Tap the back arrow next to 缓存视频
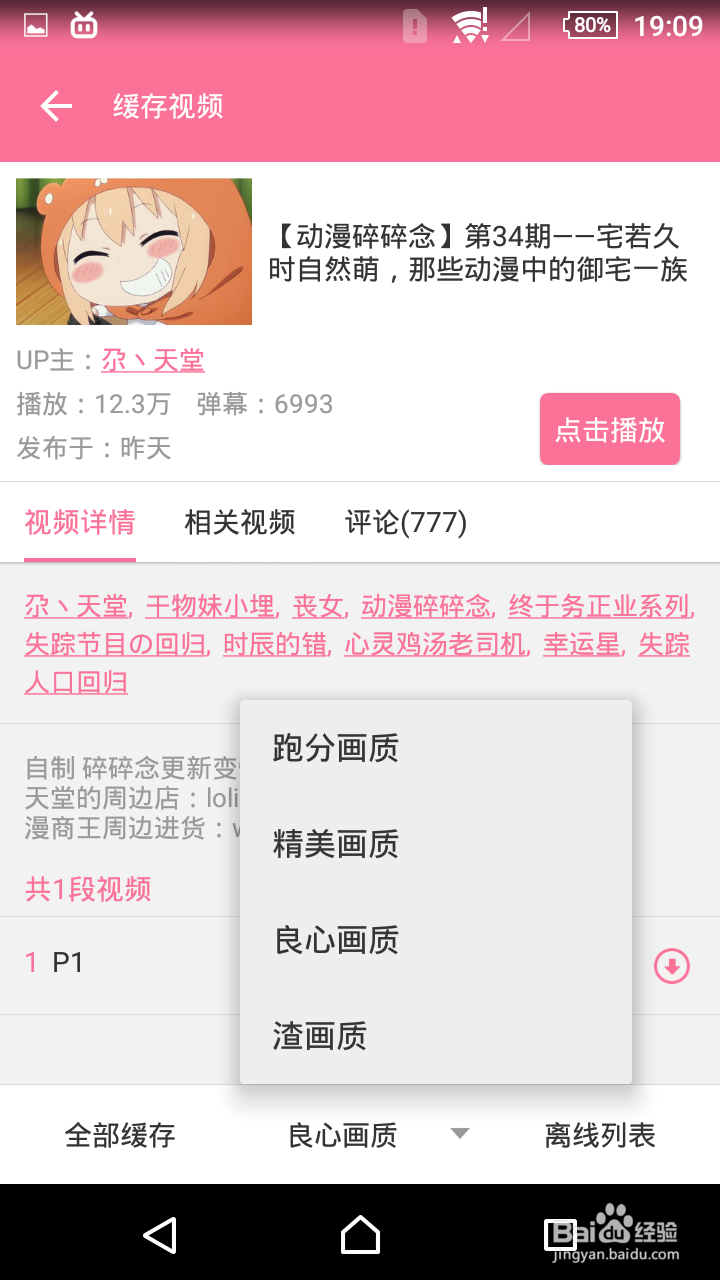Viewport: 720px width, 1280px height. pyautogui.click(x=55, y=105)
